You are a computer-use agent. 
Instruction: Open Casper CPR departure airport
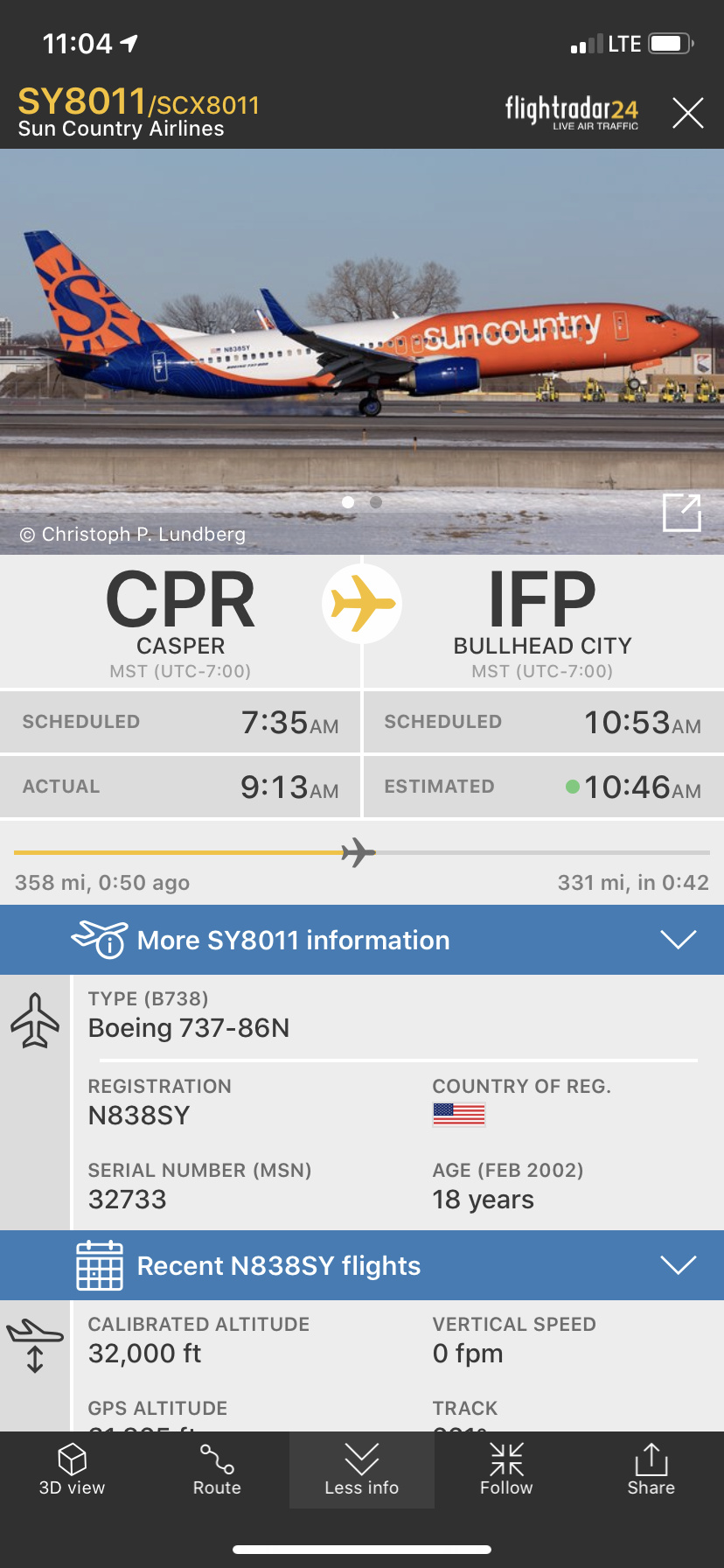180,621
